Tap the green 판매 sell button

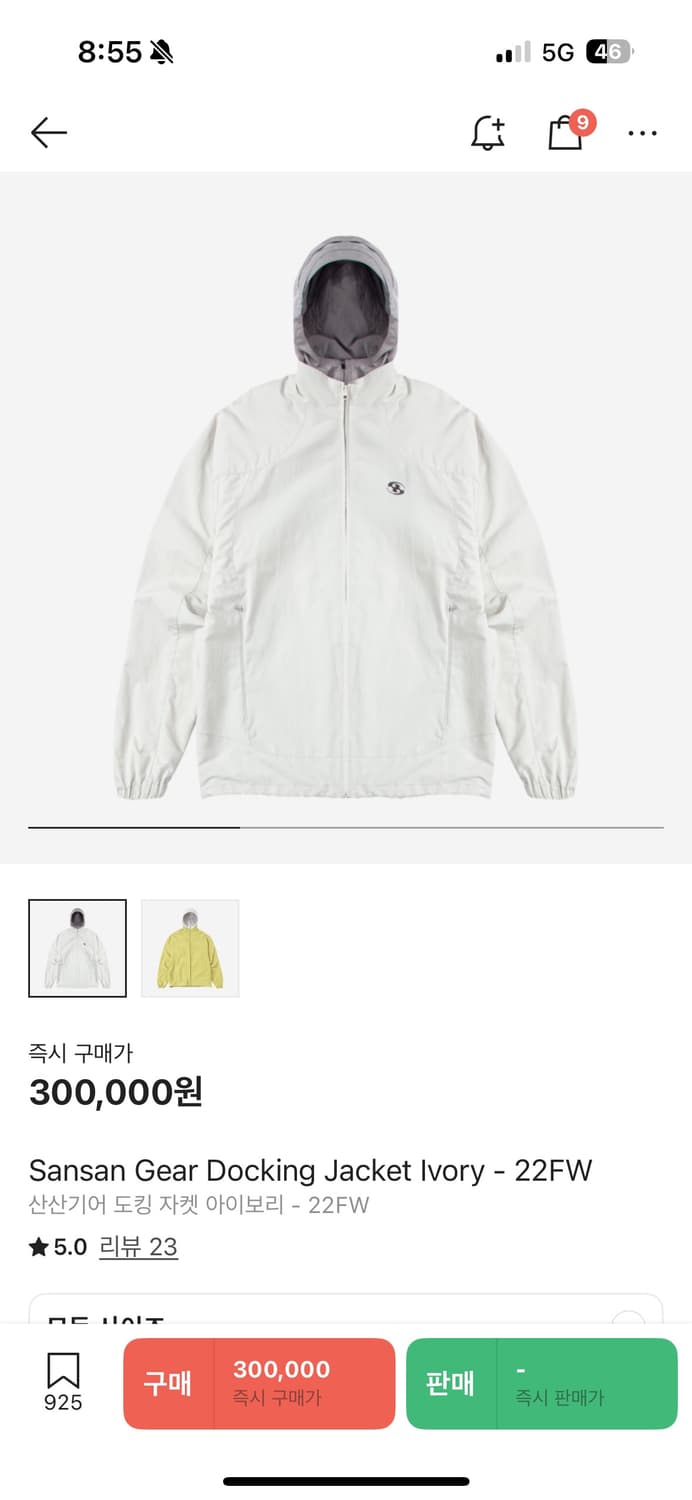tap(541, 1383)
